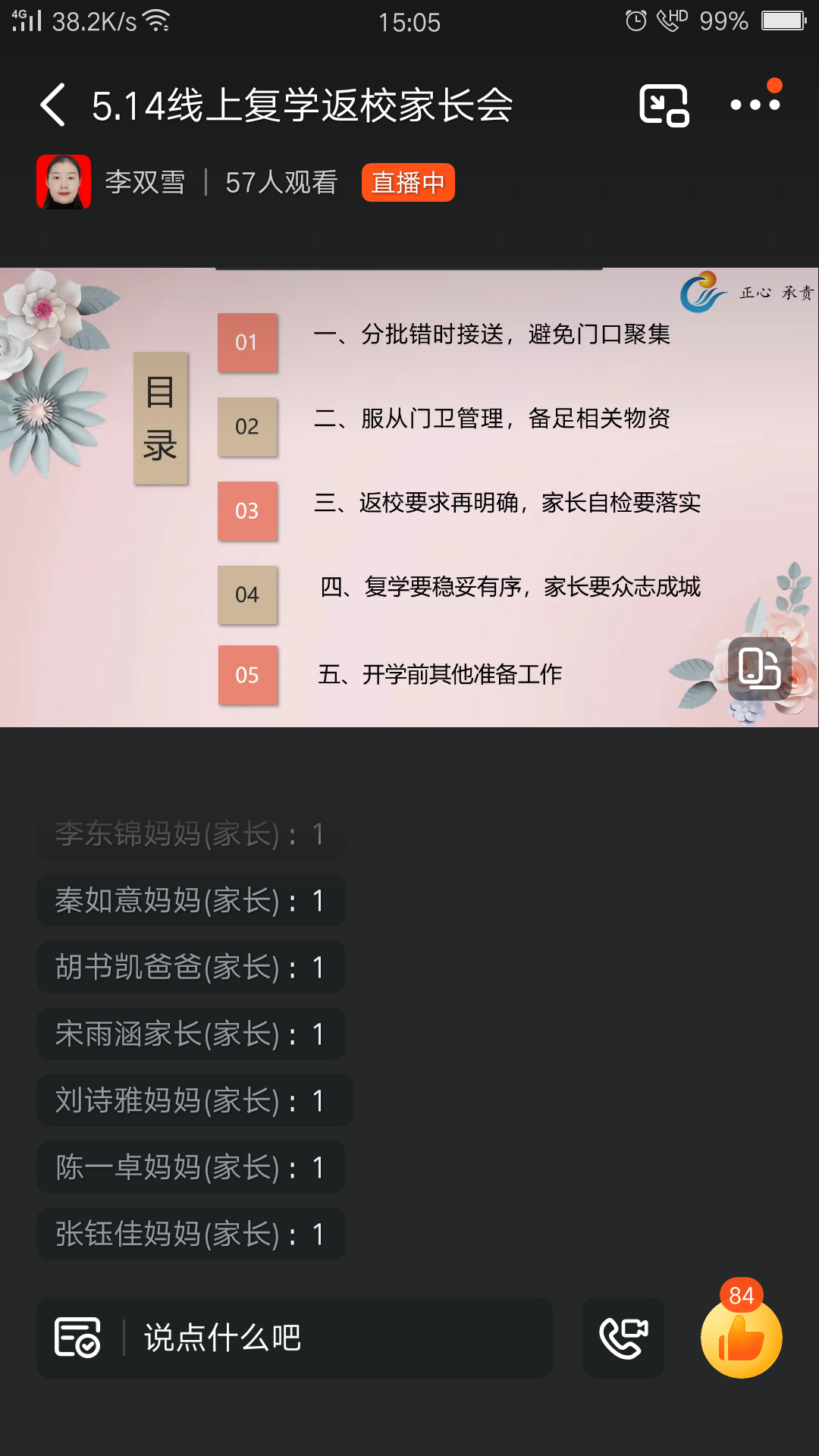Give the live stream a thumbs-up
The width and height of the screenshot is (819, 1456).
point(741,1338)
